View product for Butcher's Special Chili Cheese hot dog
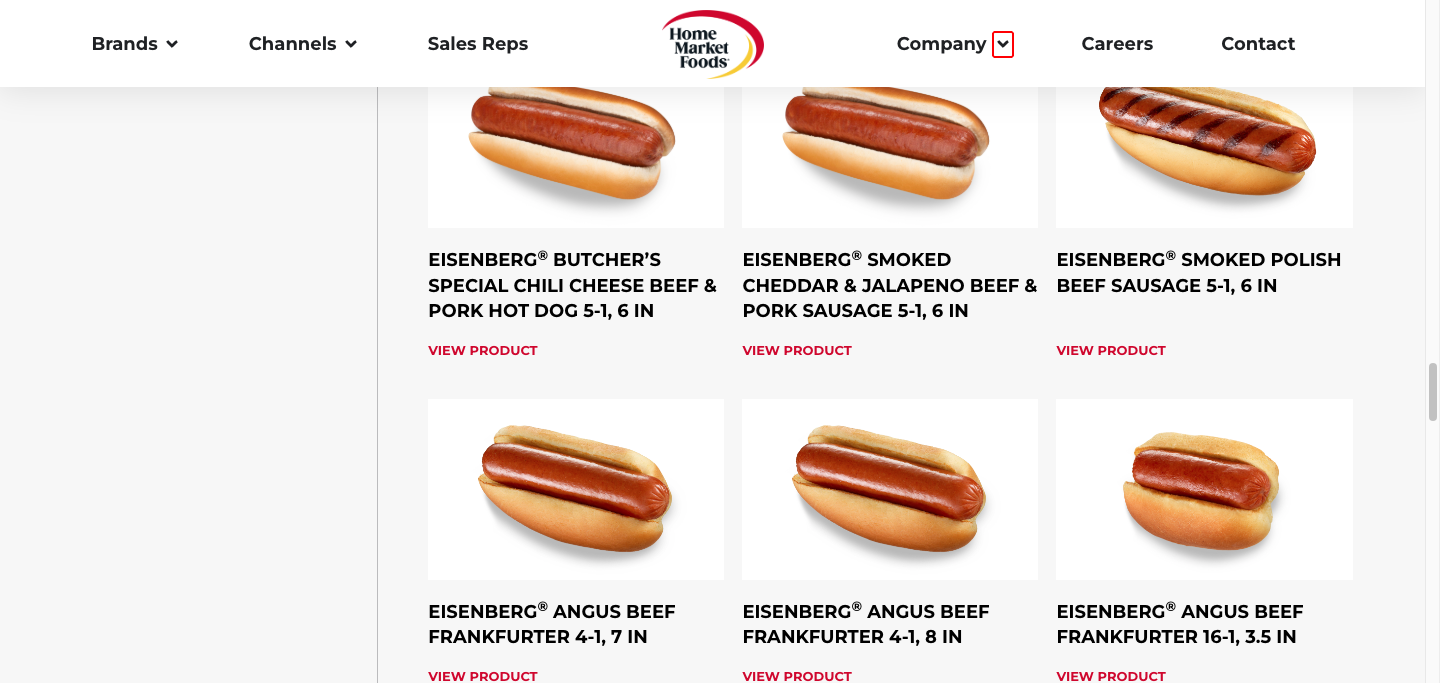The image size is (1440, 683). tap(483, 350)
